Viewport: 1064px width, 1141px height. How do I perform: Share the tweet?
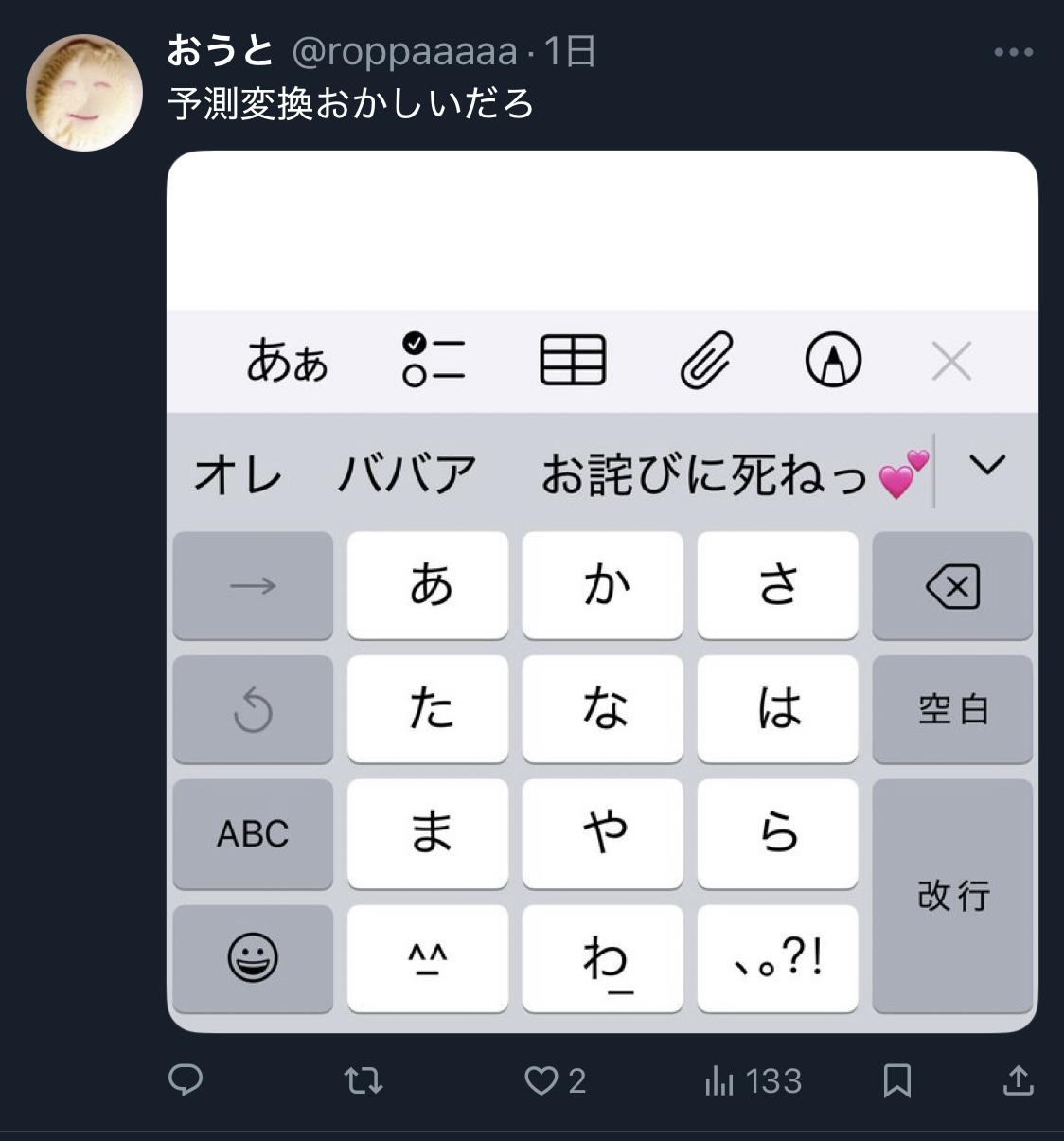1018,1080
